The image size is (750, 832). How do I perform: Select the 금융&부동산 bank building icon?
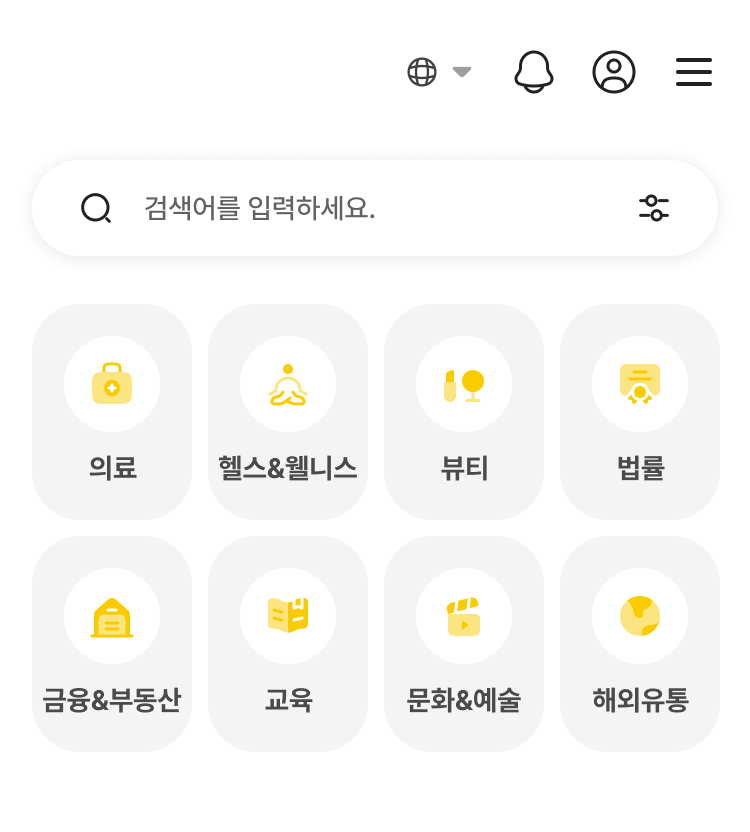tap(112, 617)
